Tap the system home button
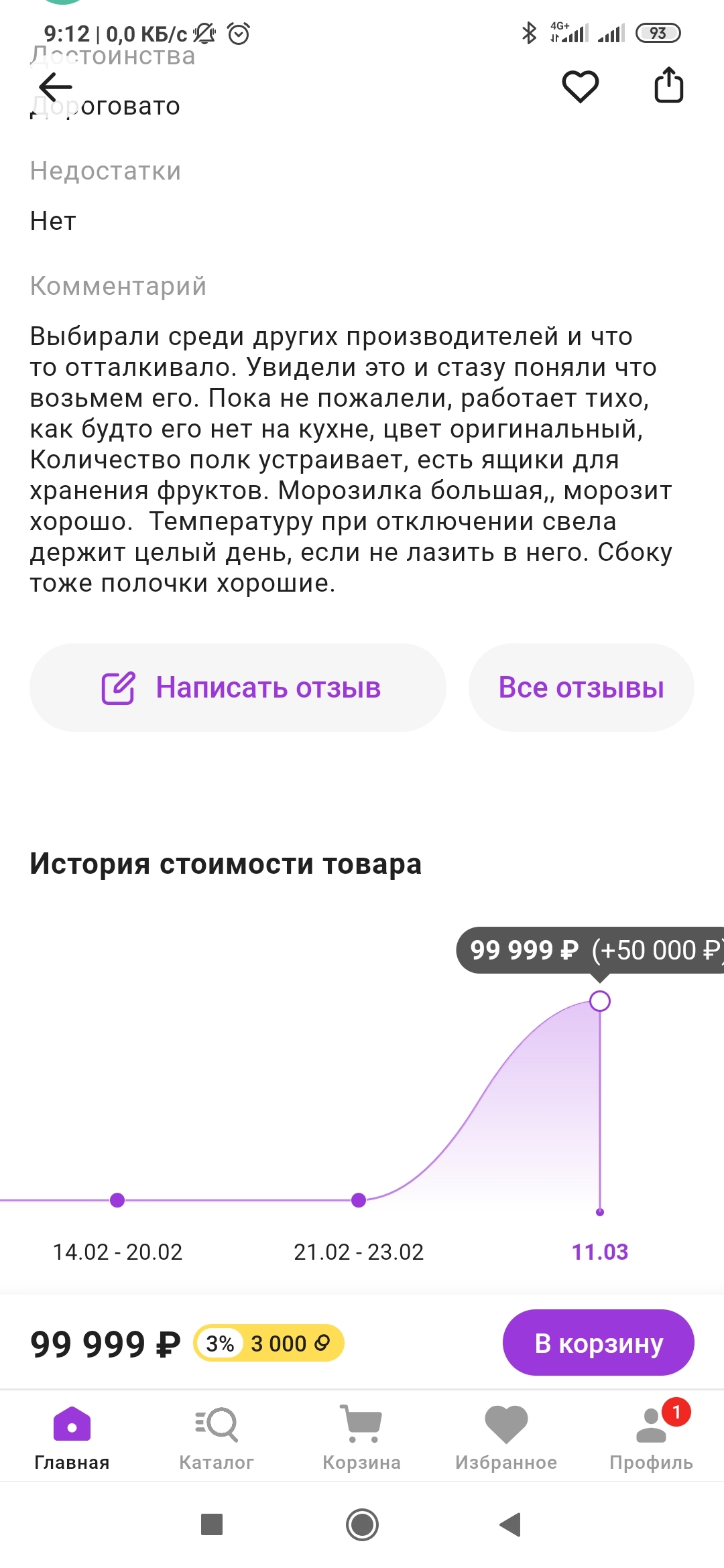 click(x=362, y=1524)
